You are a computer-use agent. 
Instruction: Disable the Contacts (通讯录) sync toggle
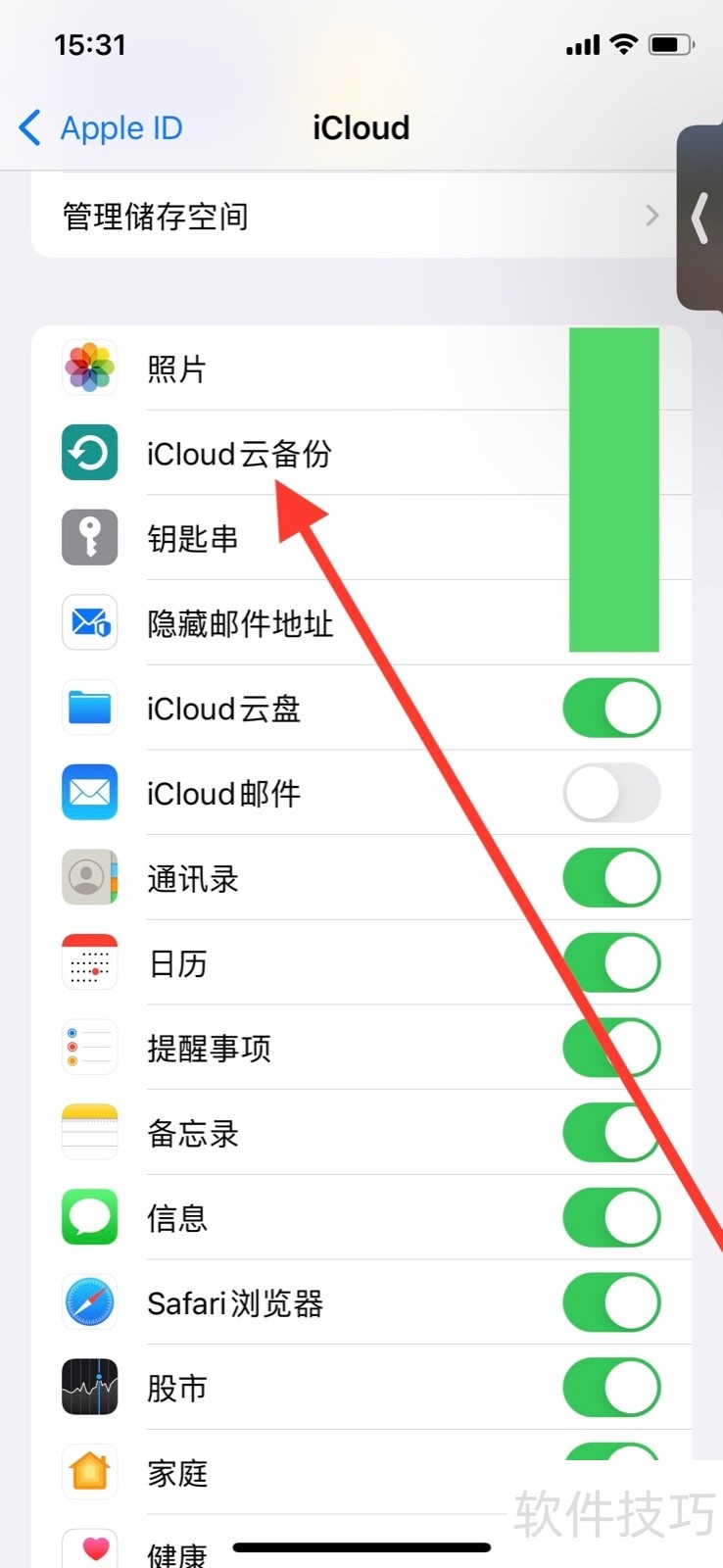[x=611, y=878]
